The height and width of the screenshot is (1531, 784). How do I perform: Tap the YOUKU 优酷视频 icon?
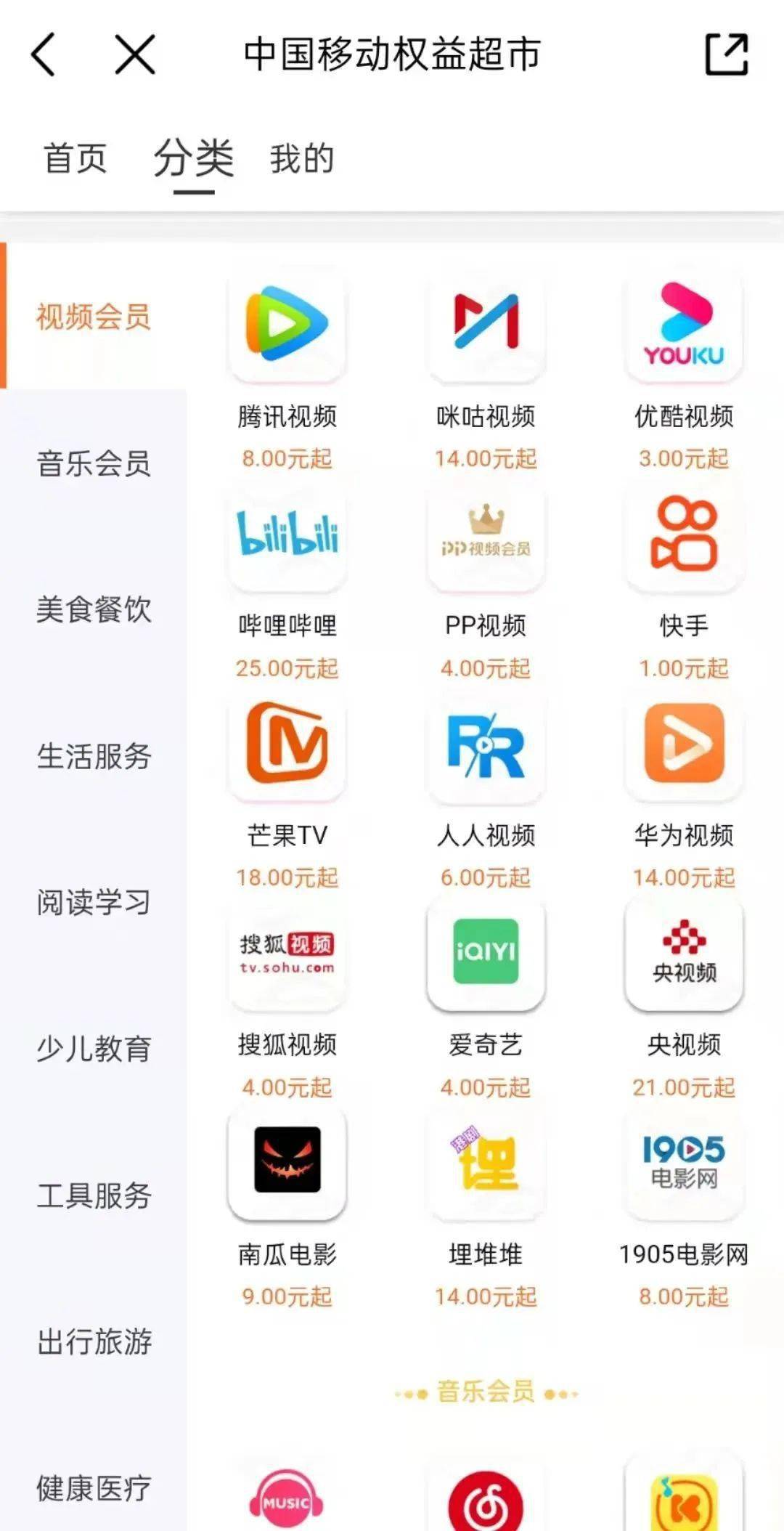click(x=682, y=326)
